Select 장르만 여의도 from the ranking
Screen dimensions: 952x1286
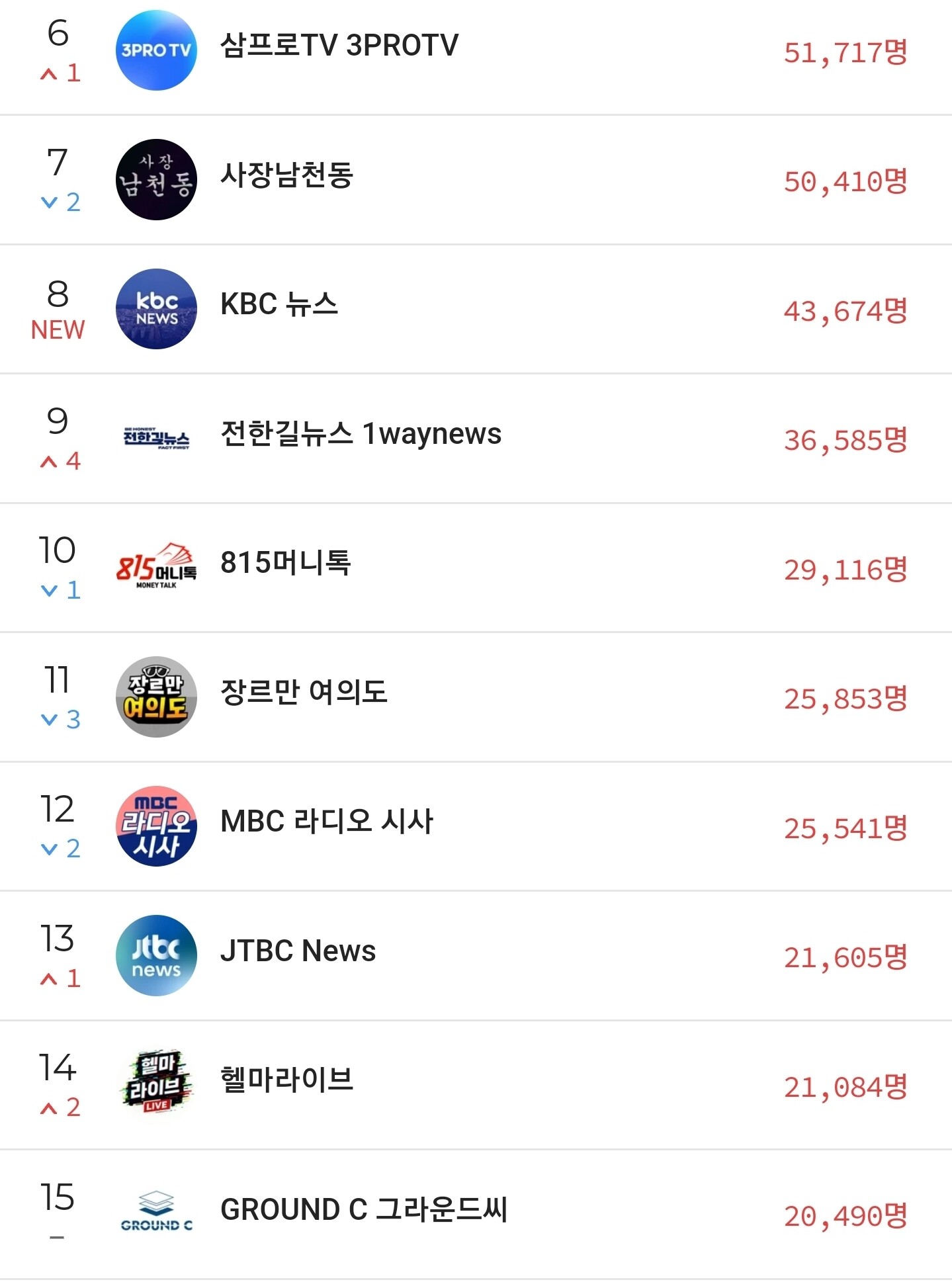(x=476, y=697)
